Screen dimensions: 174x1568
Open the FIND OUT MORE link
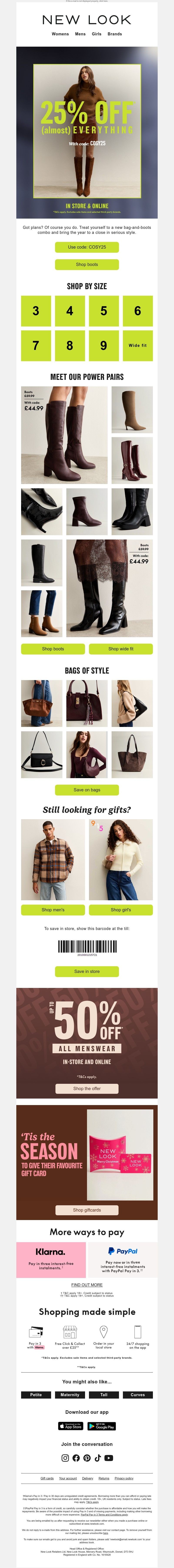pos(87,1285)
